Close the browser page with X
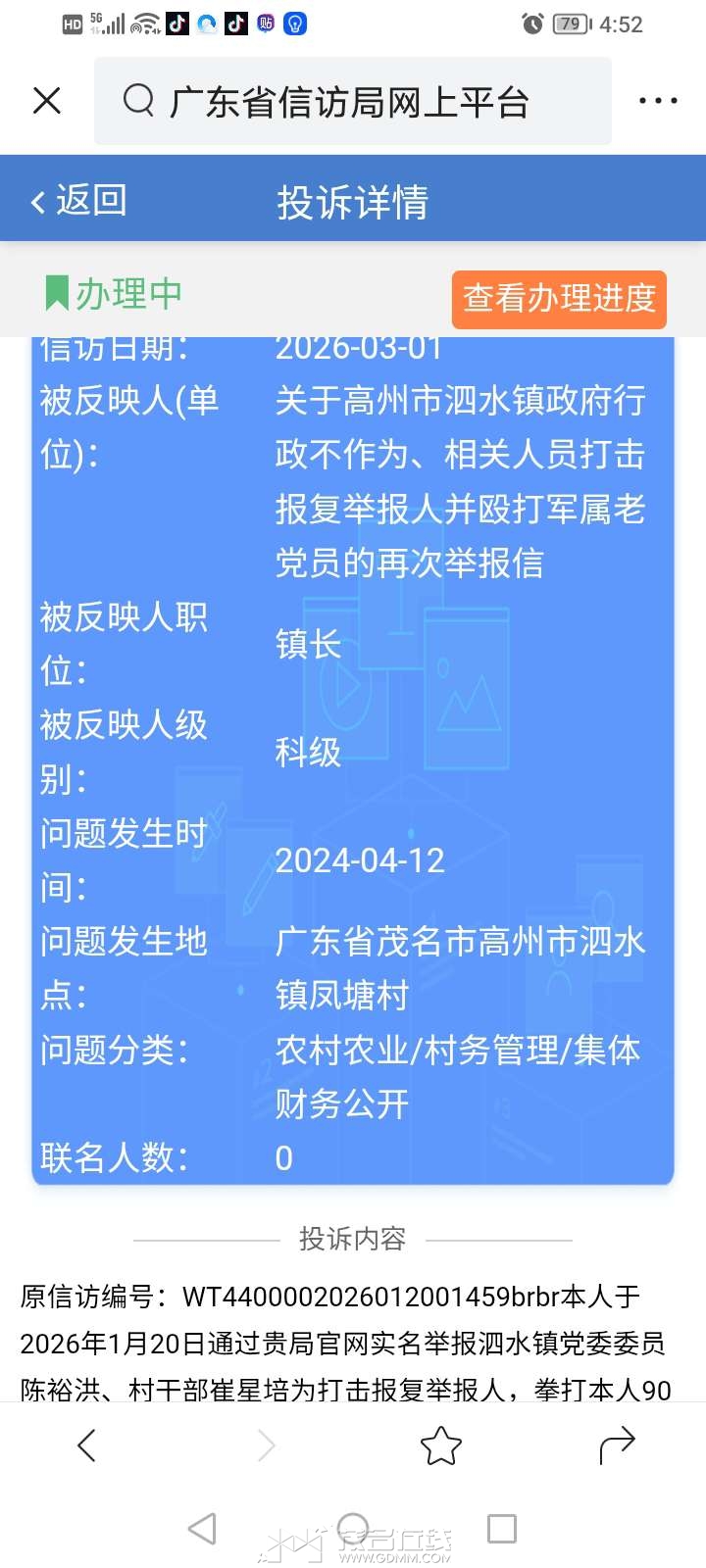 tap(47, 101)
